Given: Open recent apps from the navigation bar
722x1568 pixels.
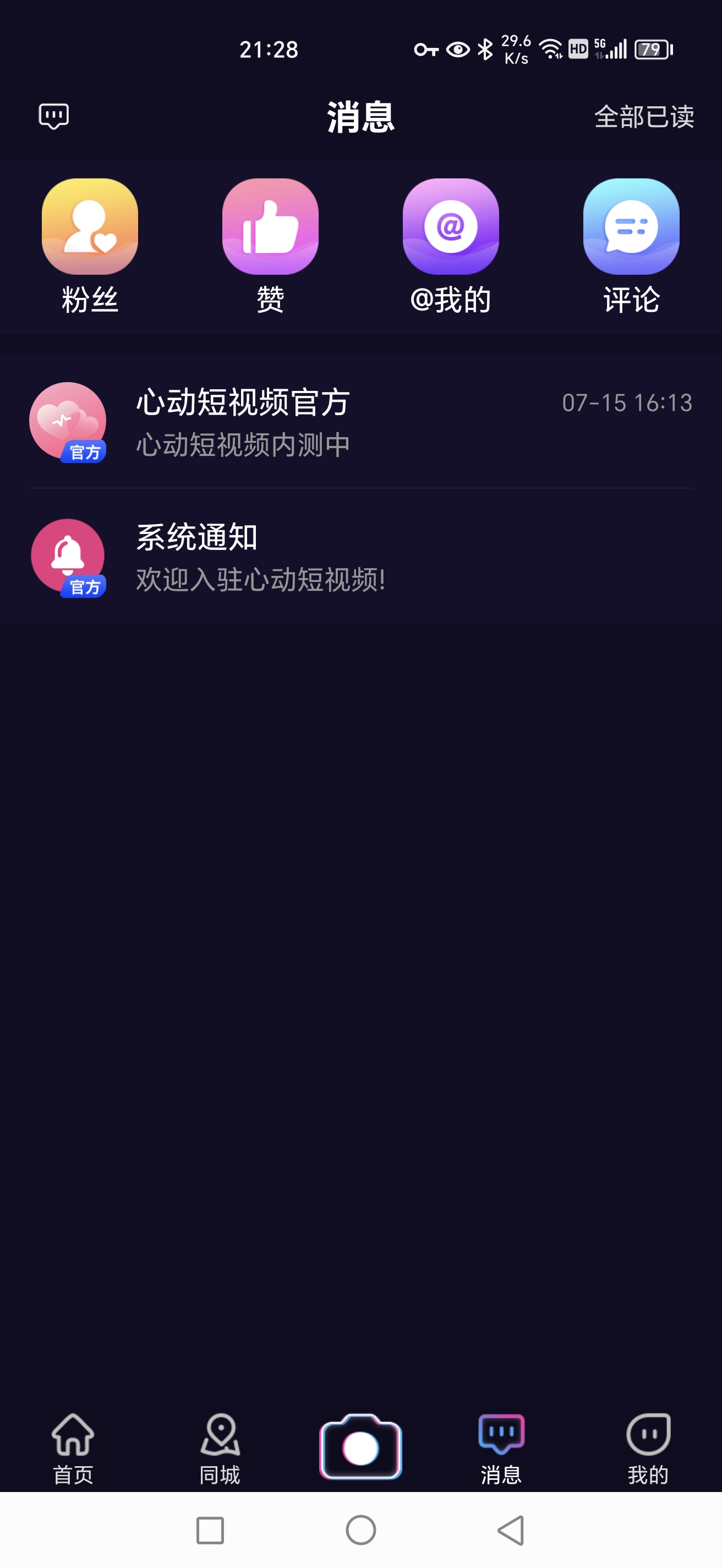Looking at the screenshot, I should tap(210, 1529).
